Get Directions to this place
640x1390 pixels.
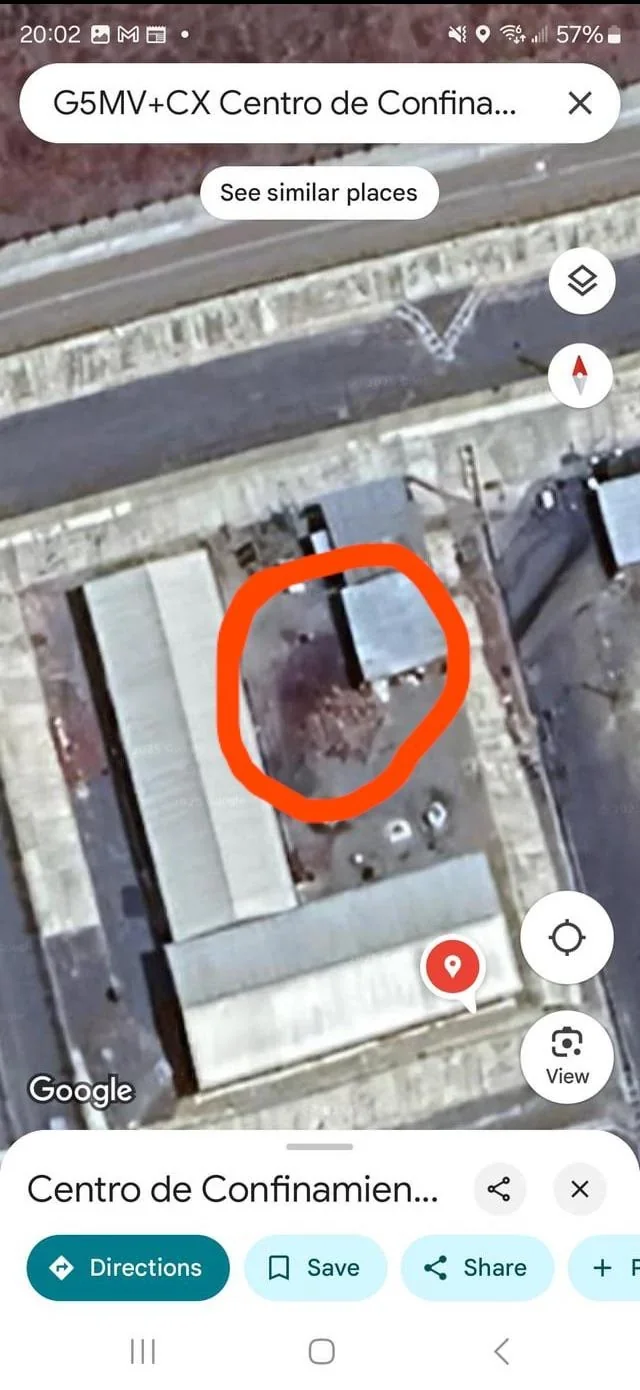coord(128,1268)
